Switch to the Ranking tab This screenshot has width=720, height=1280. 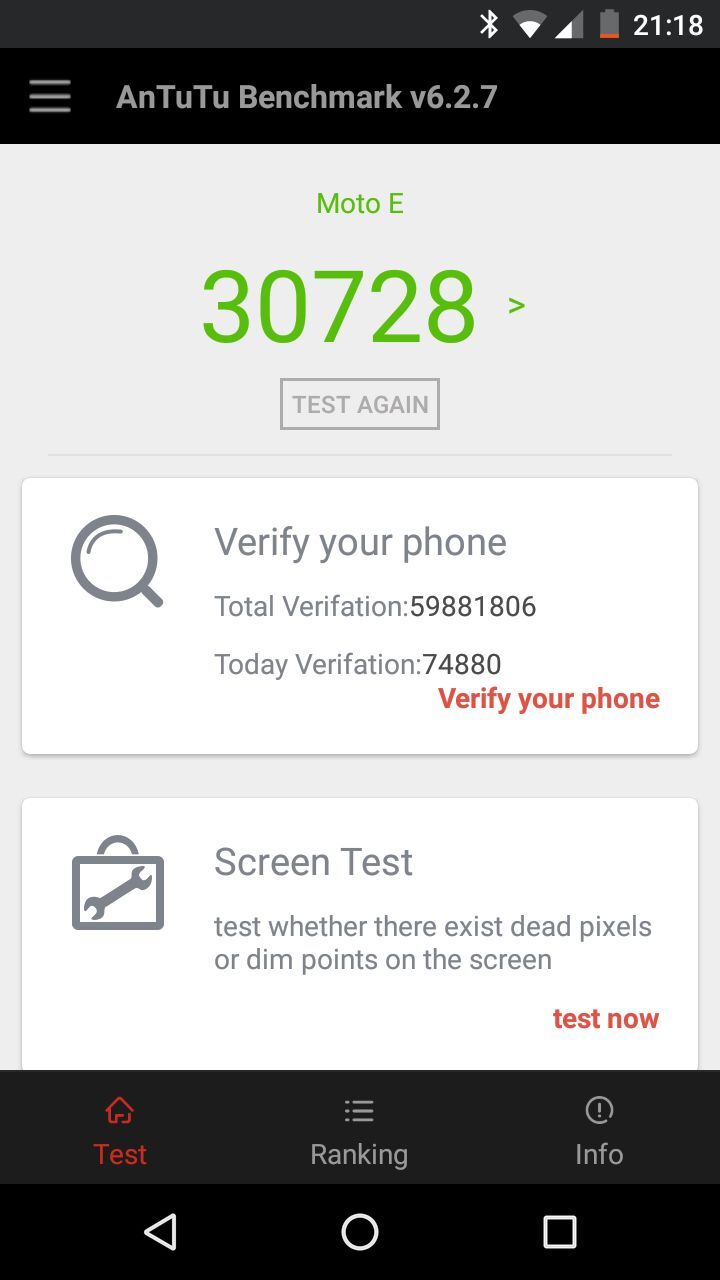pos(359,1154)
